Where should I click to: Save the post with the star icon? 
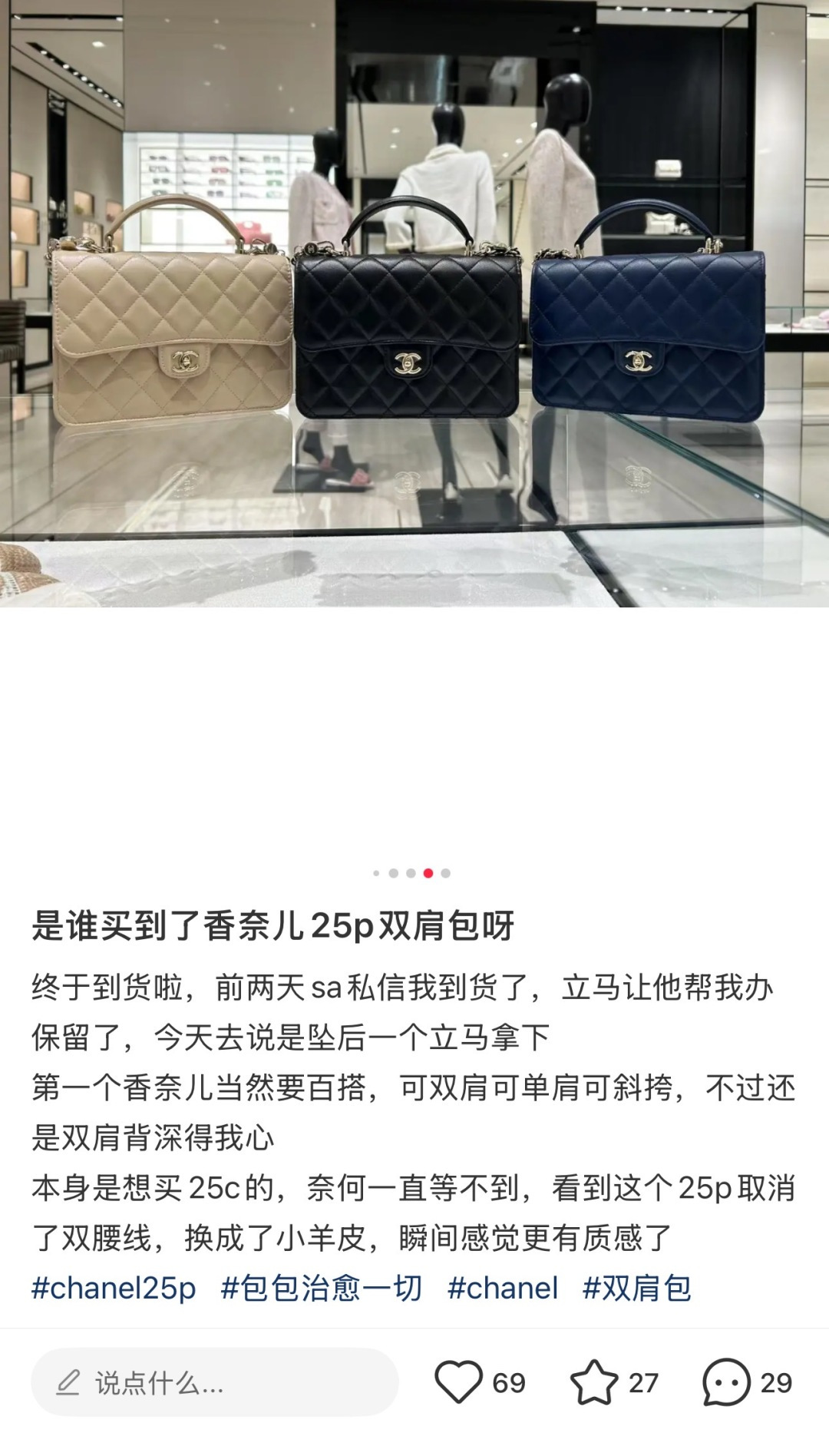point(593,1382)
